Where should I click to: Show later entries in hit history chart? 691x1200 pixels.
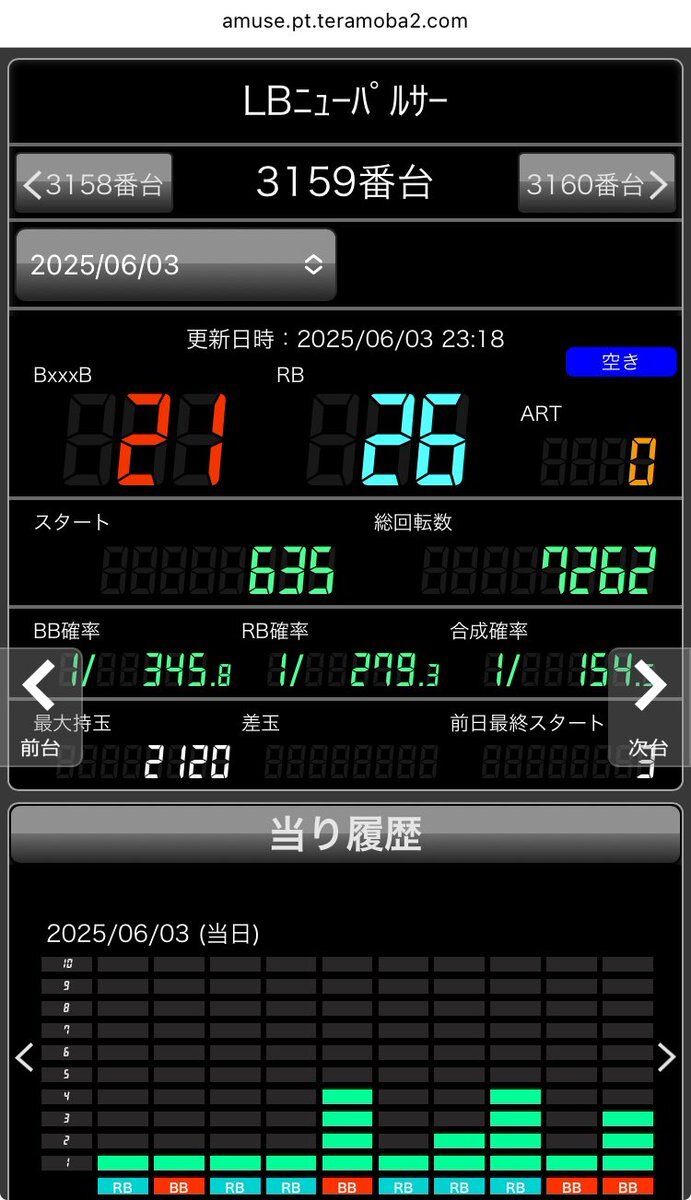[x=666, y=1056]
